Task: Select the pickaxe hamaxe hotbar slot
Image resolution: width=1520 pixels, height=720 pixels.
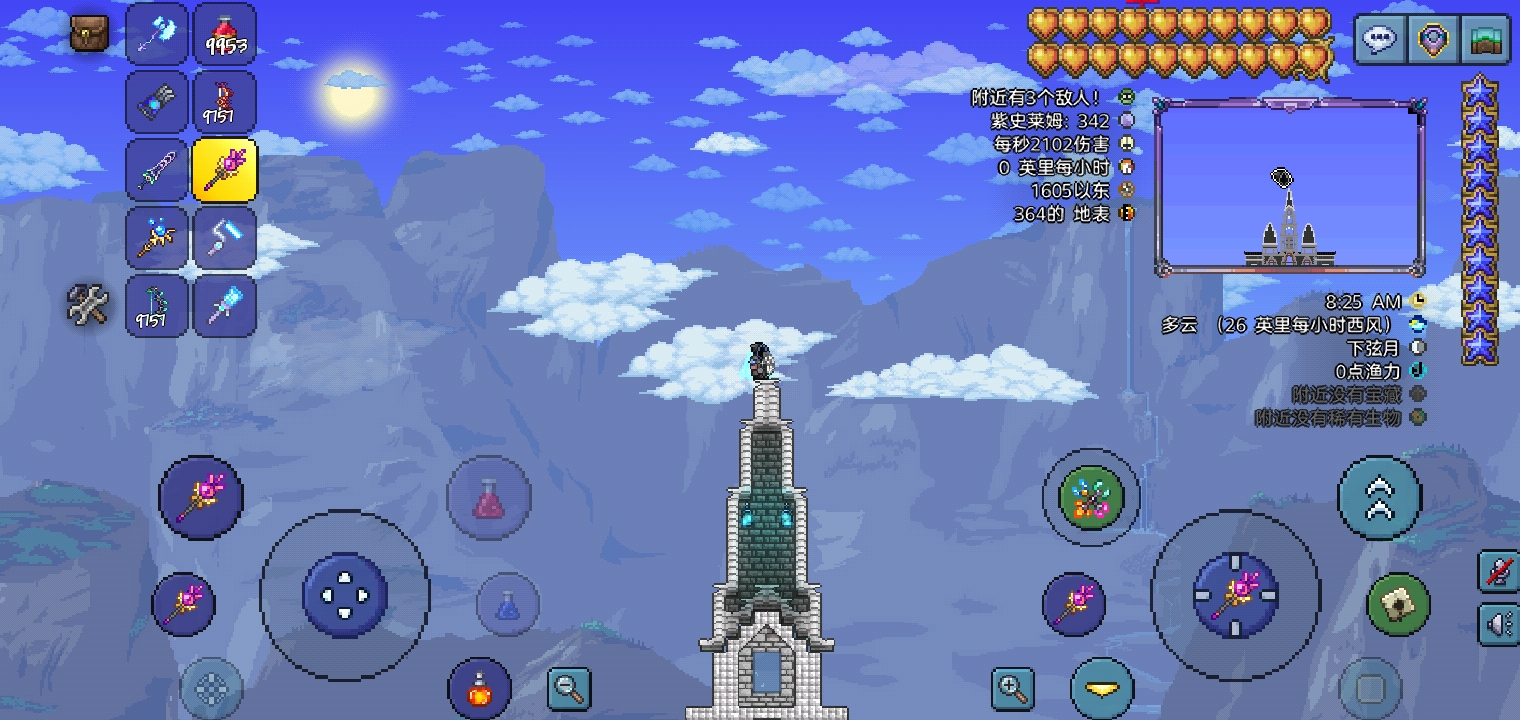Action: click(x=157, y=35)
